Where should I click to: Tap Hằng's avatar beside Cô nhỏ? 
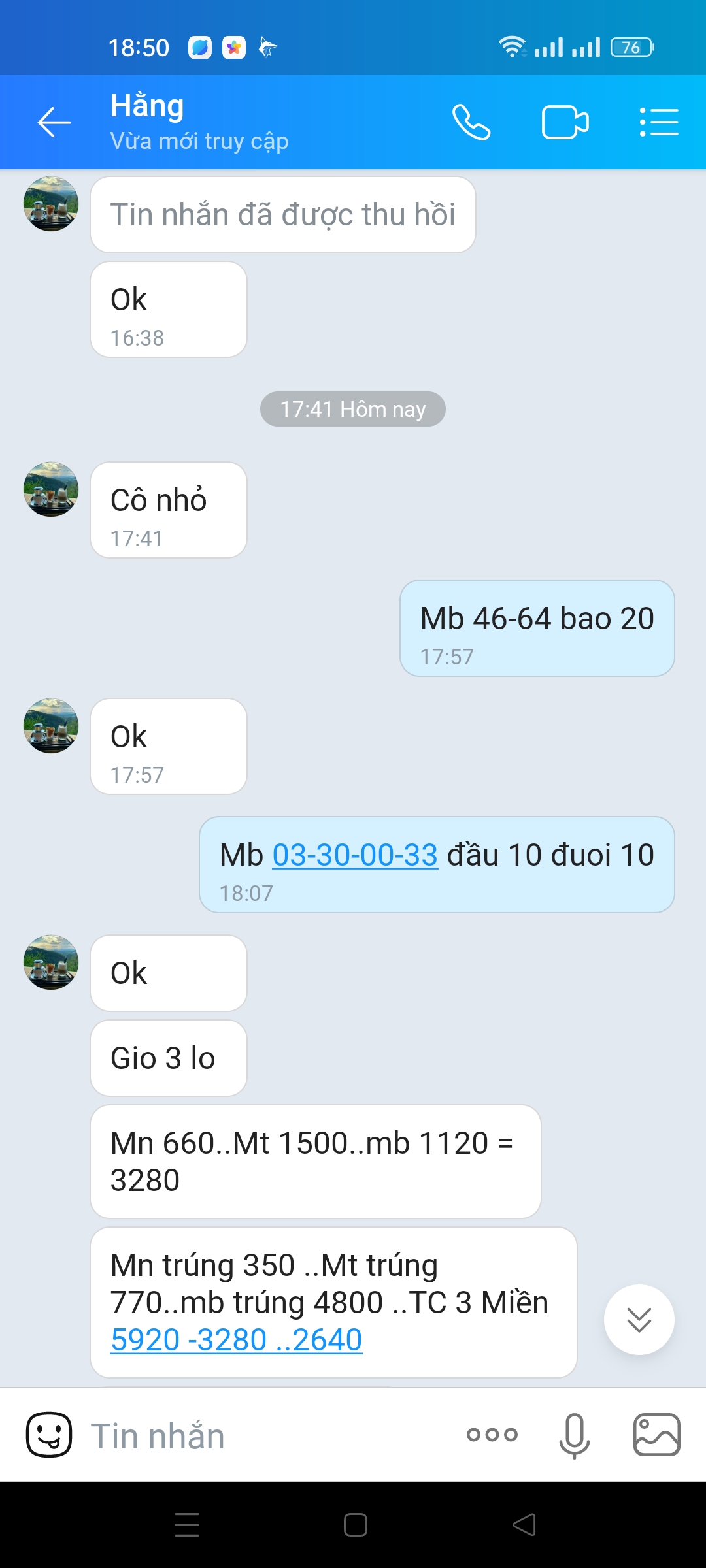51,489
